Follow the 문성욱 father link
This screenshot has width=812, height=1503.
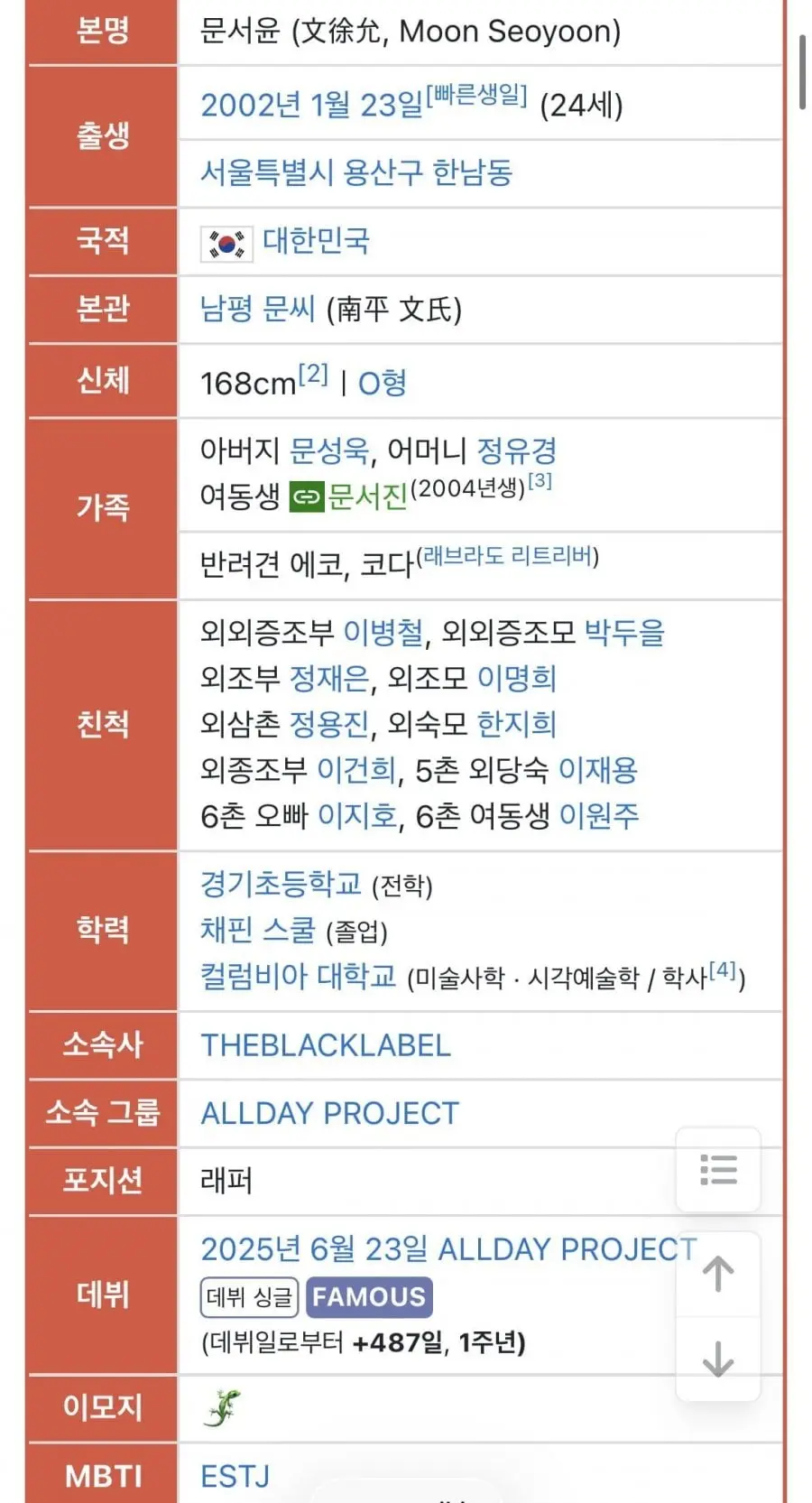(329, 450)
